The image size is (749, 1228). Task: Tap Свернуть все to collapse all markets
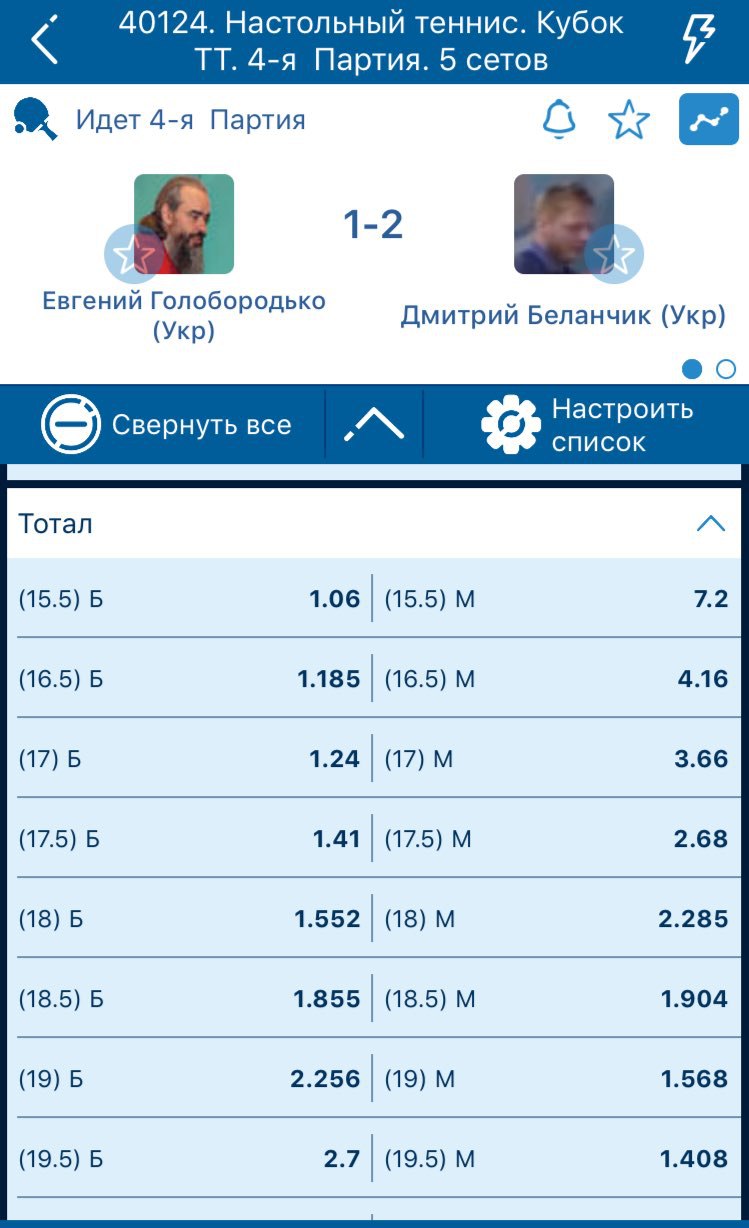pos(166,425)
